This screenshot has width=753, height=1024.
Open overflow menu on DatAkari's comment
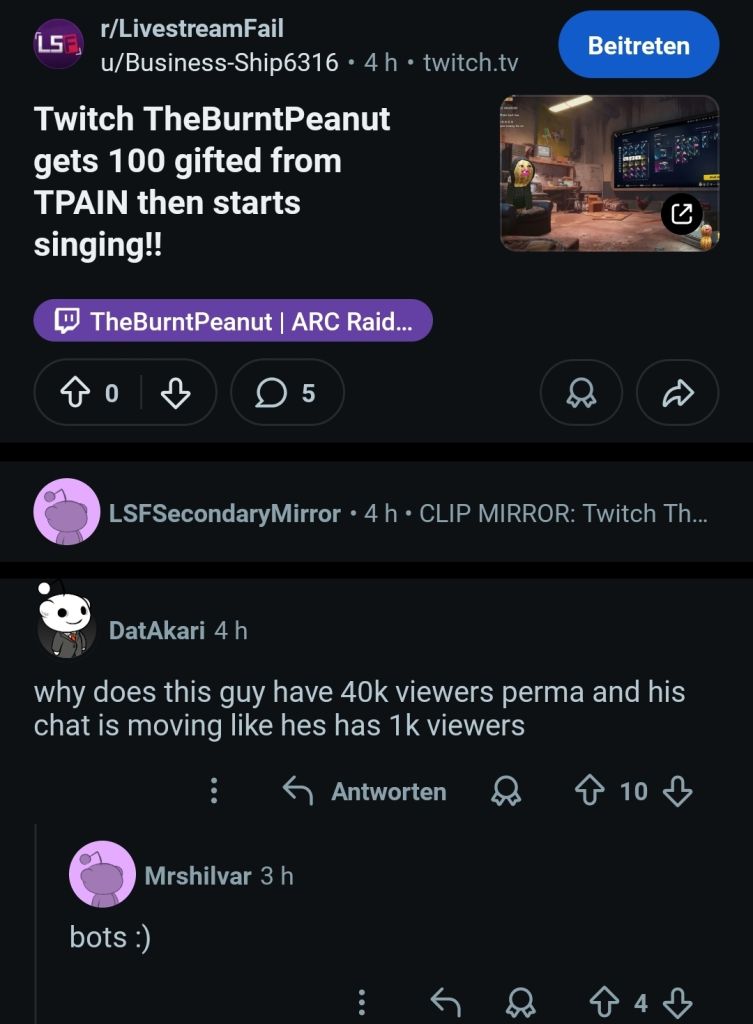tap(214, 790)
